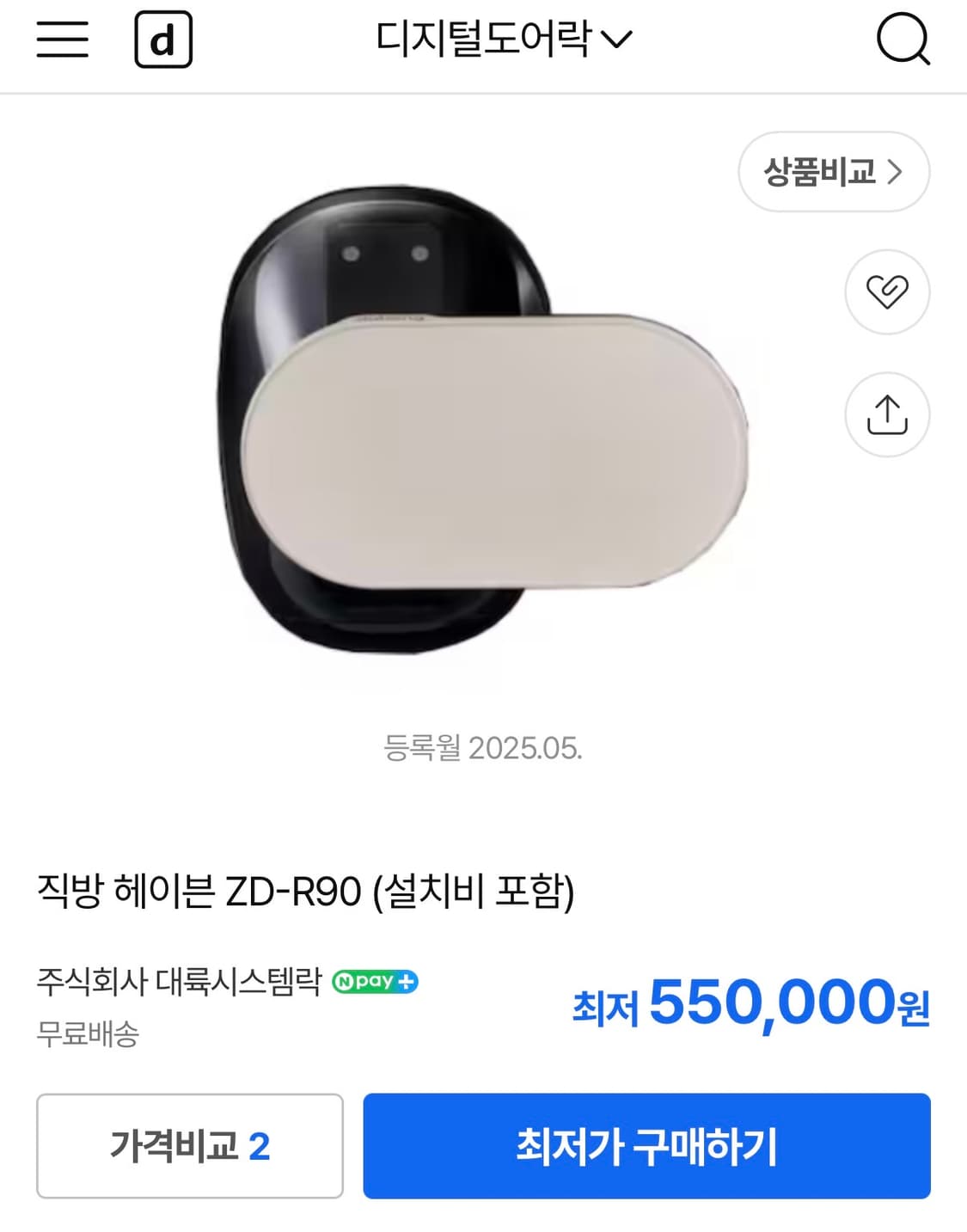
Task: Tap the d logo home button
Action: coord(163,40)
